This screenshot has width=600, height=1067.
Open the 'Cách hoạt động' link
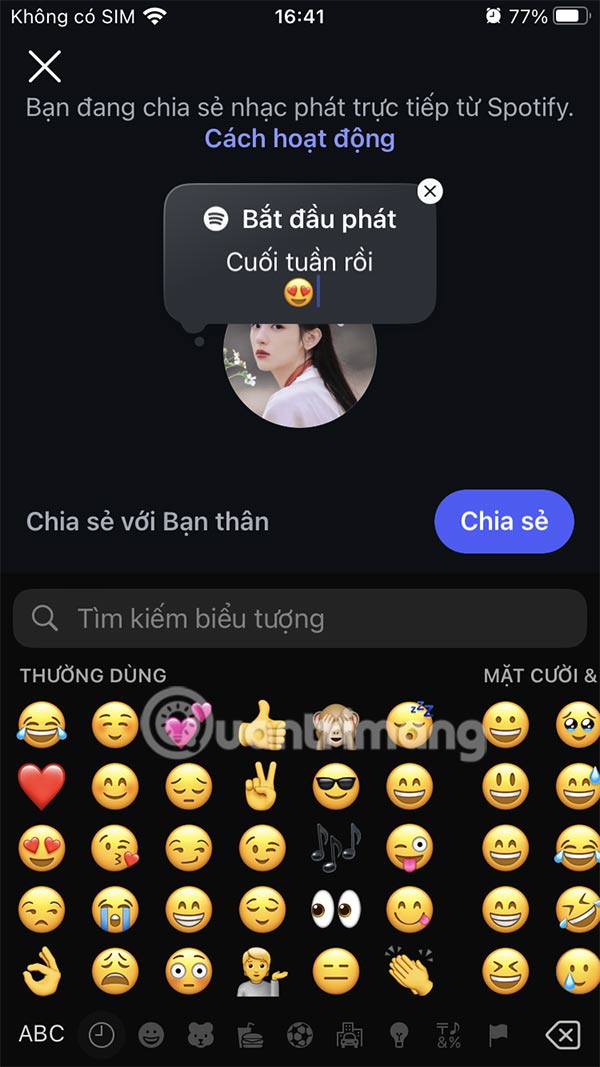(300, 138)
